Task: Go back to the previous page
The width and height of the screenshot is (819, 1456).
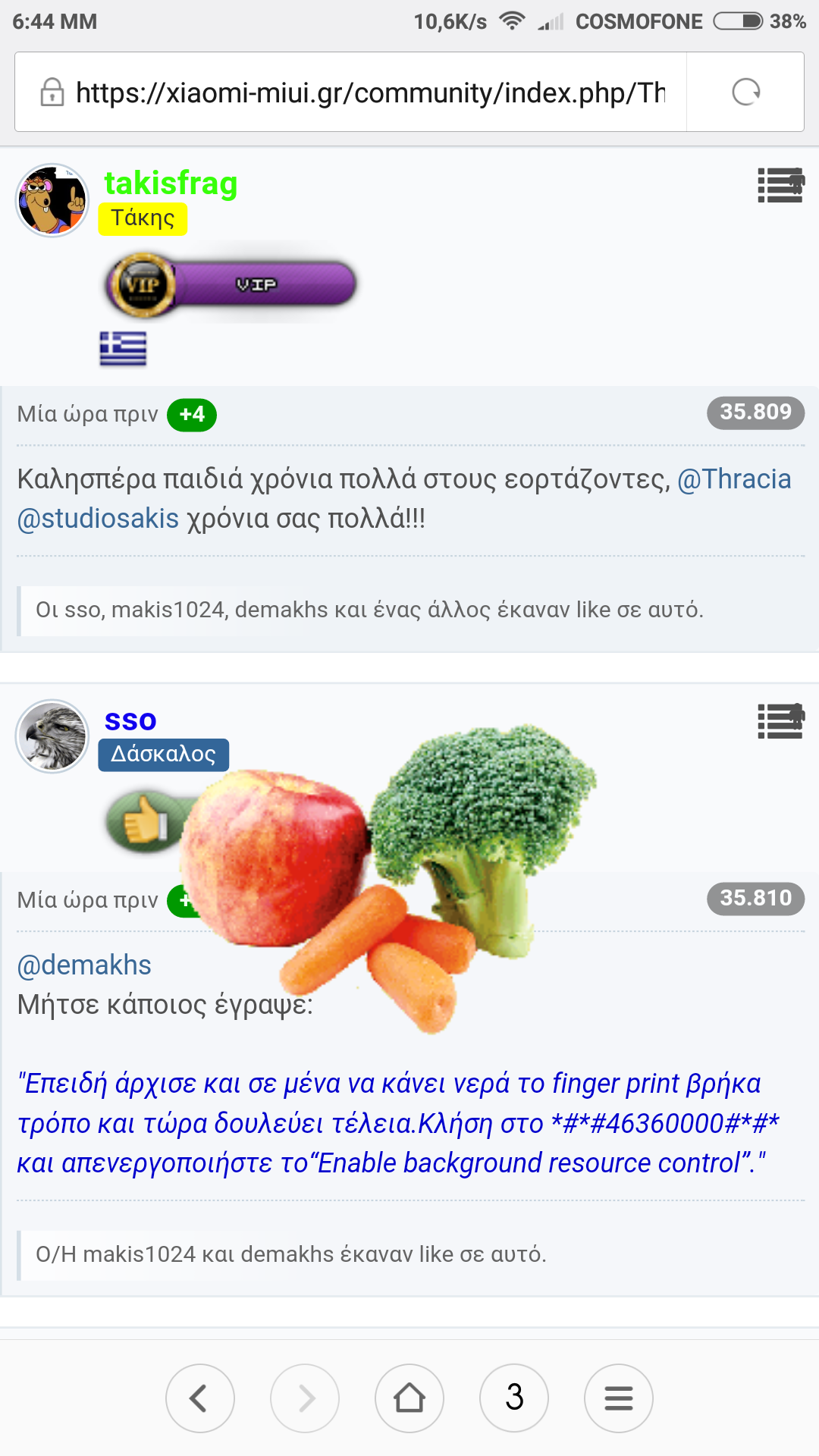Action: pos(200,1398)
